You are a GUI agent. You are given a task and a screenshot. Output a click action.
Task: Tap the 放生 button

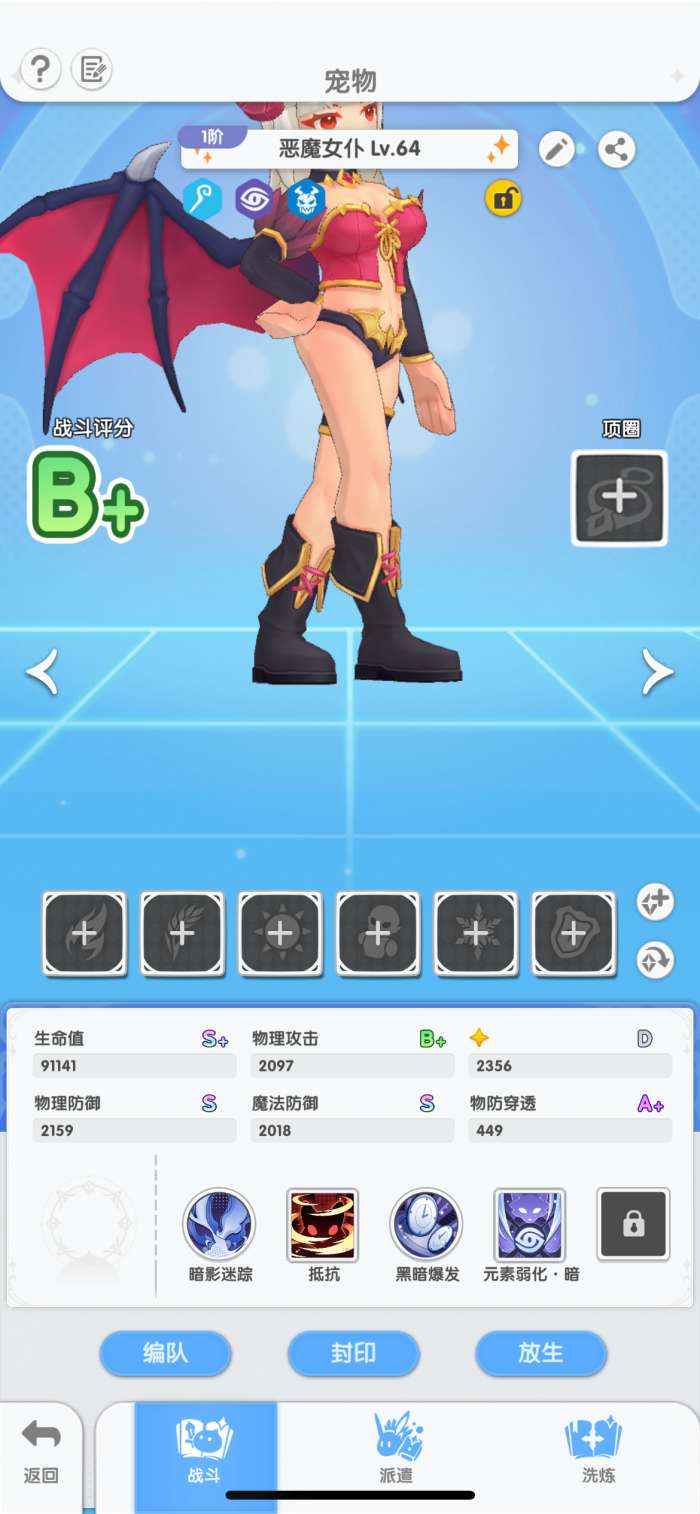point(541,1353)
